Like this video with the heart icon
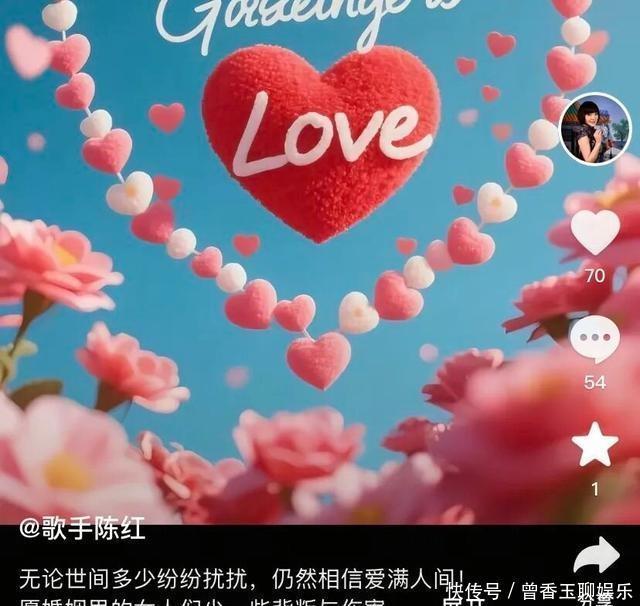640x606 pixels. tap(595, 232)
